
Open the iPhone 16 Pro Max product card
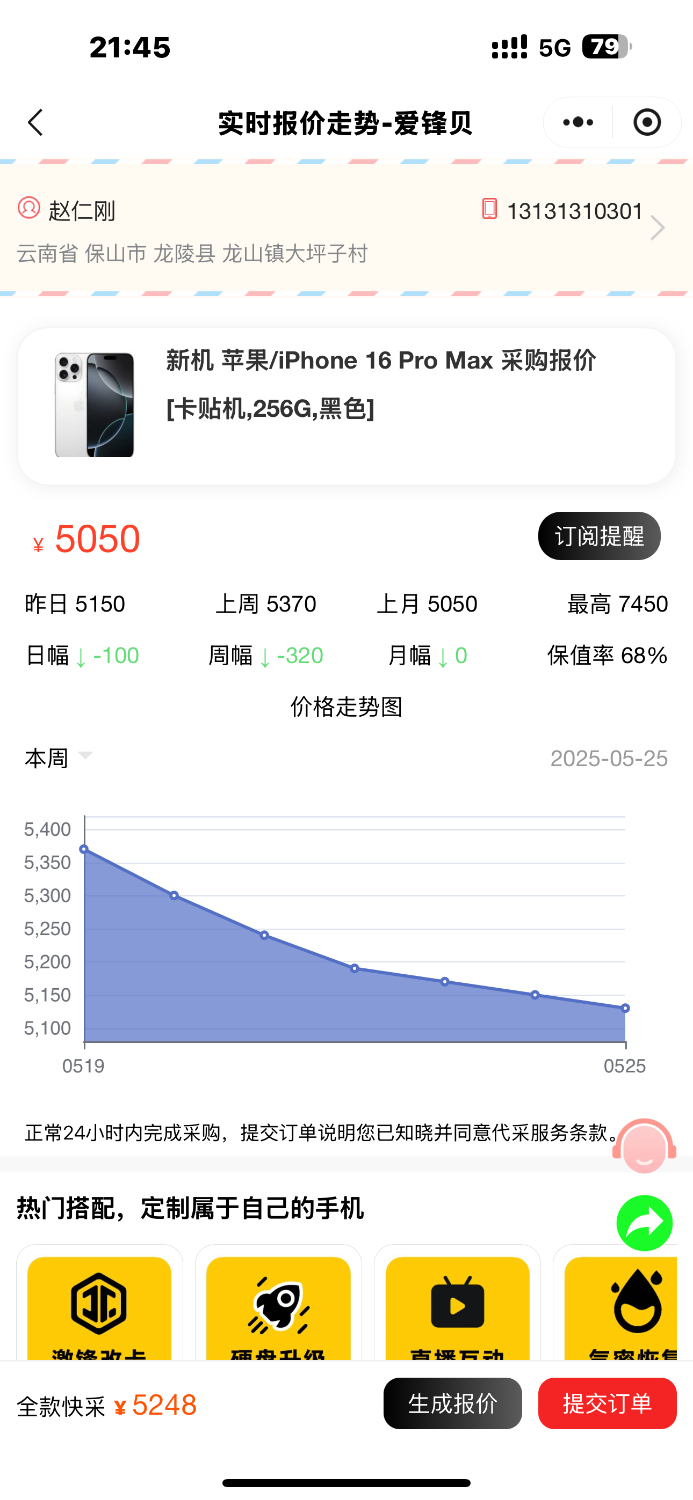click(x=346, y=406)
